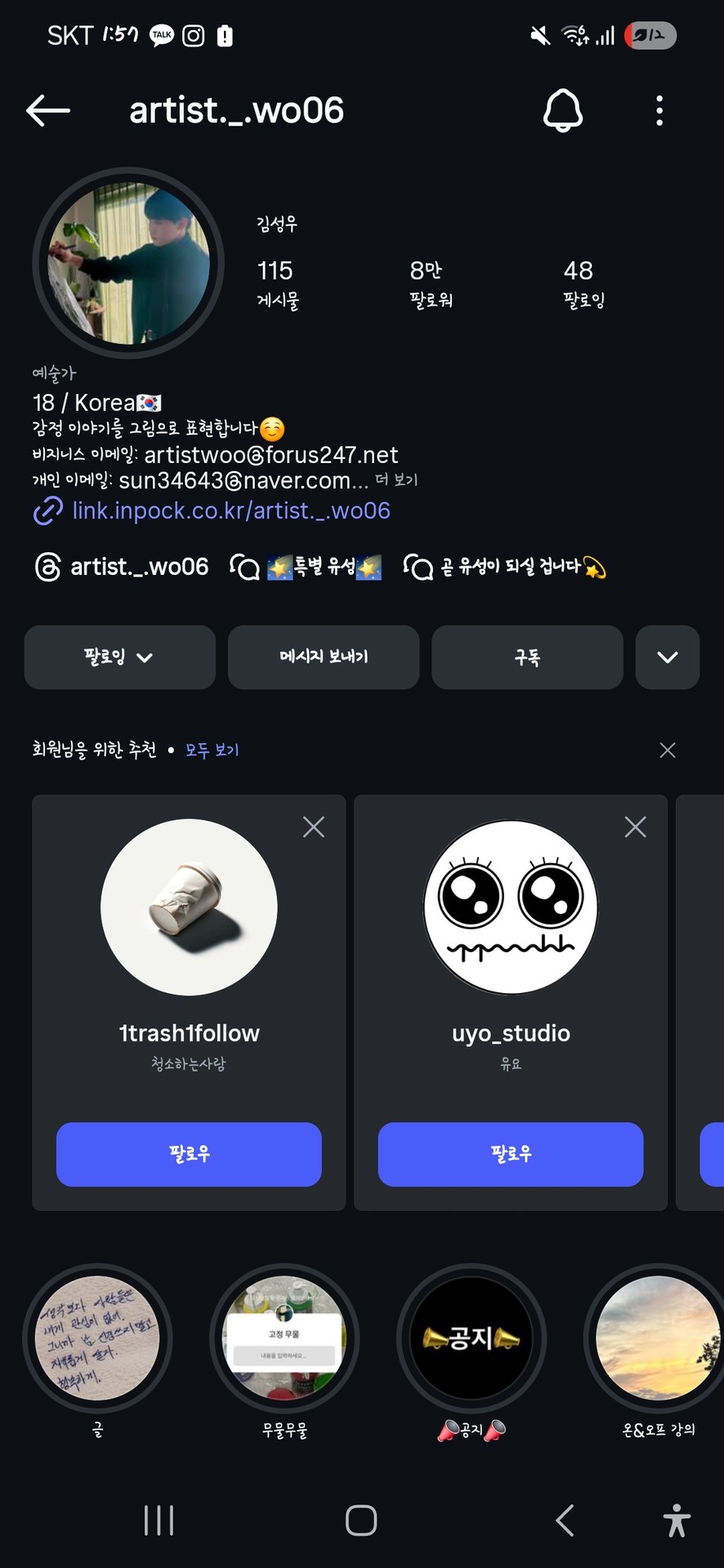Send a message via 메시지 보내기

tap(324, 657)
